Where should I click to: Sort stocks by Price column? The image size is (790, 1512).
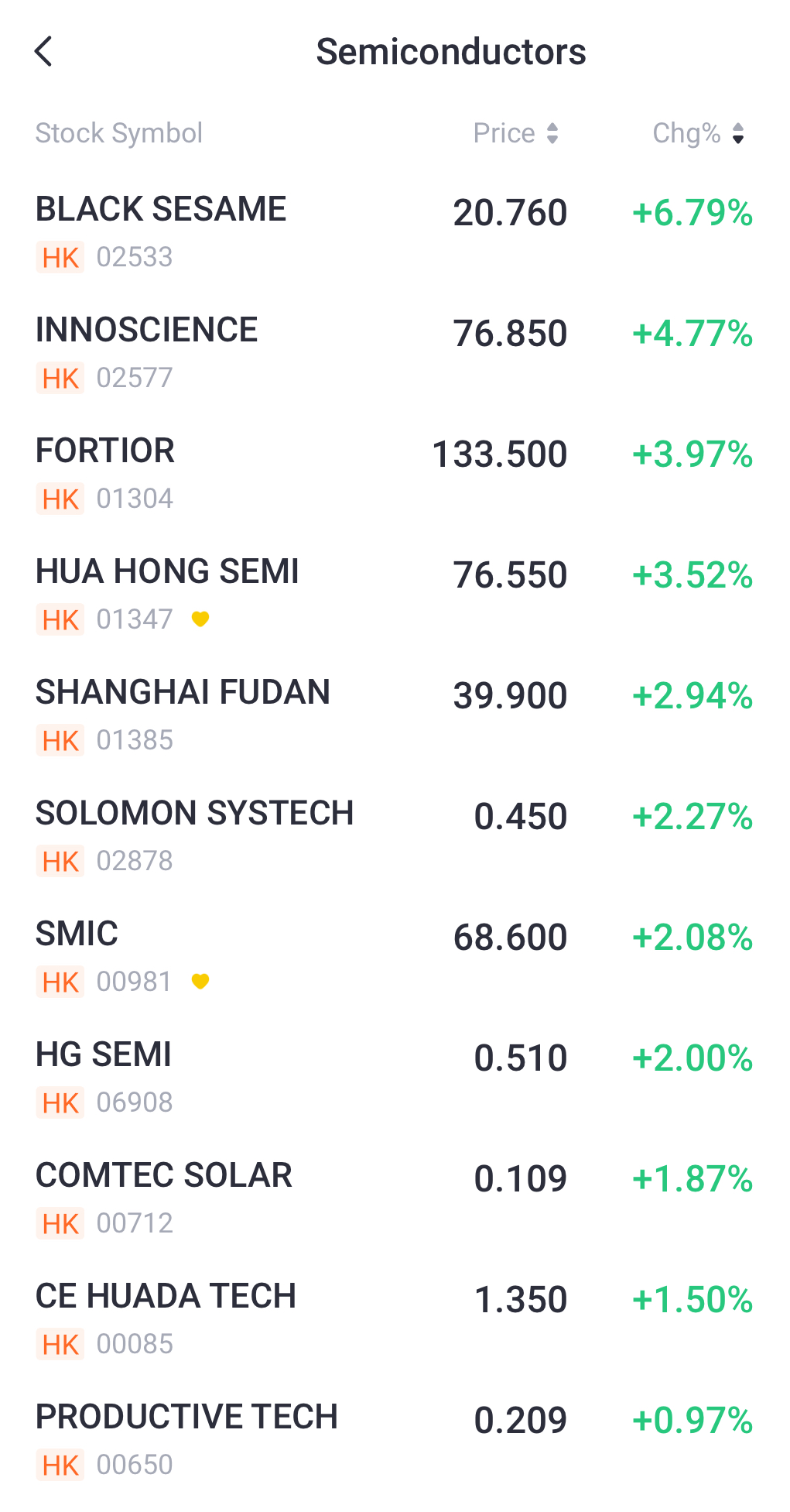(x=515, y=133)
